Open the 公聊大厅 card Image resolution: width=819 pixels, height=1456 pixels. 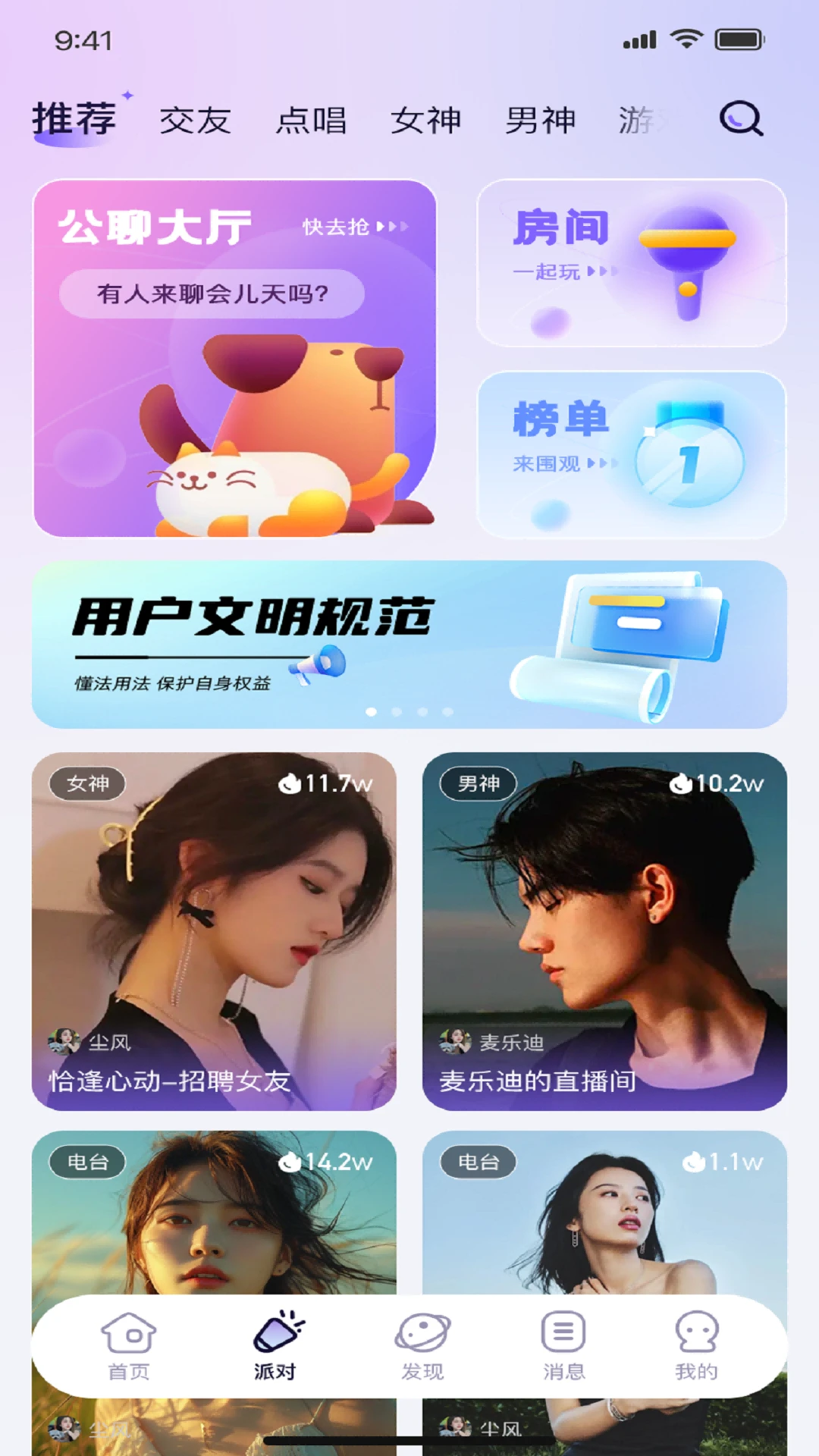pyautogui.click(x=234, y=358)
